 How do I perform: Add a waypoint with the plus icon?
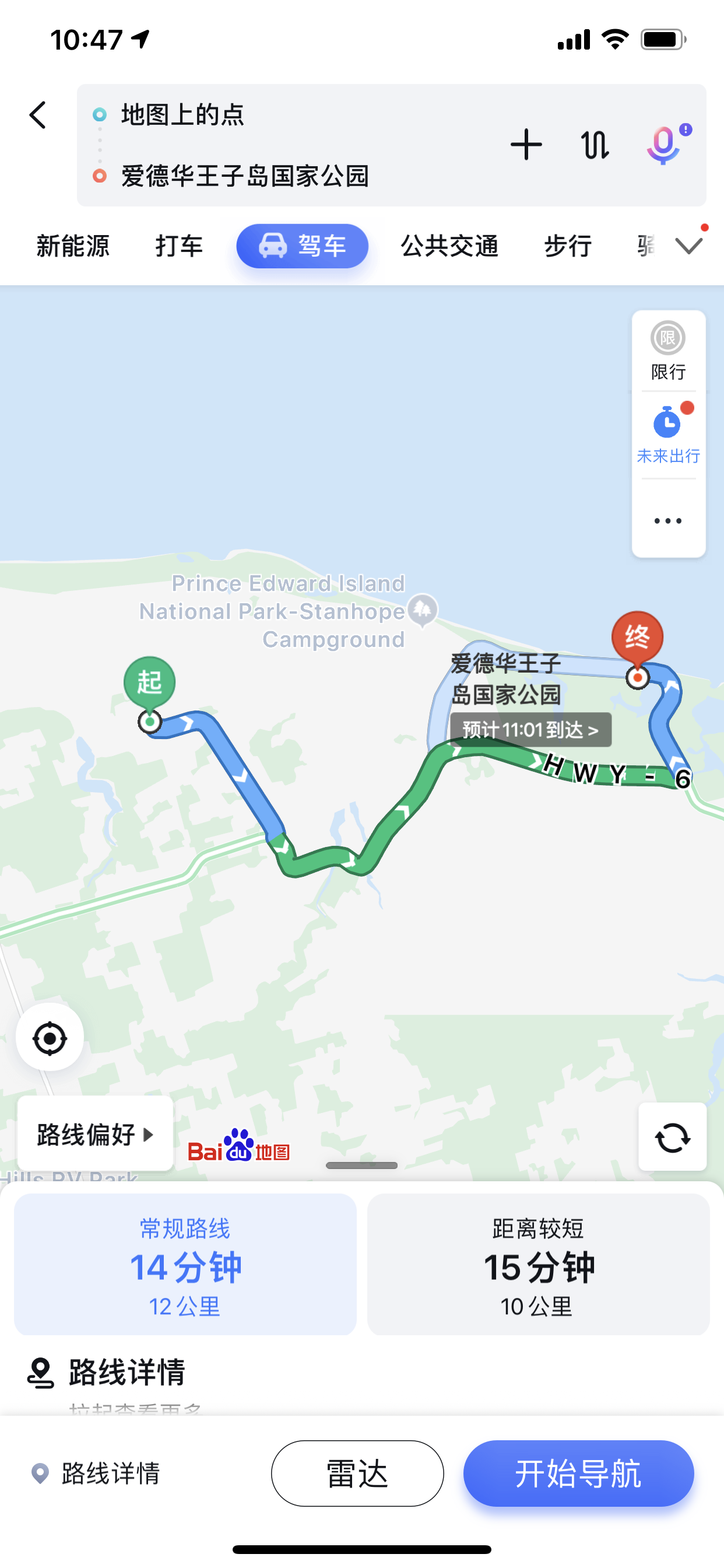526,145
